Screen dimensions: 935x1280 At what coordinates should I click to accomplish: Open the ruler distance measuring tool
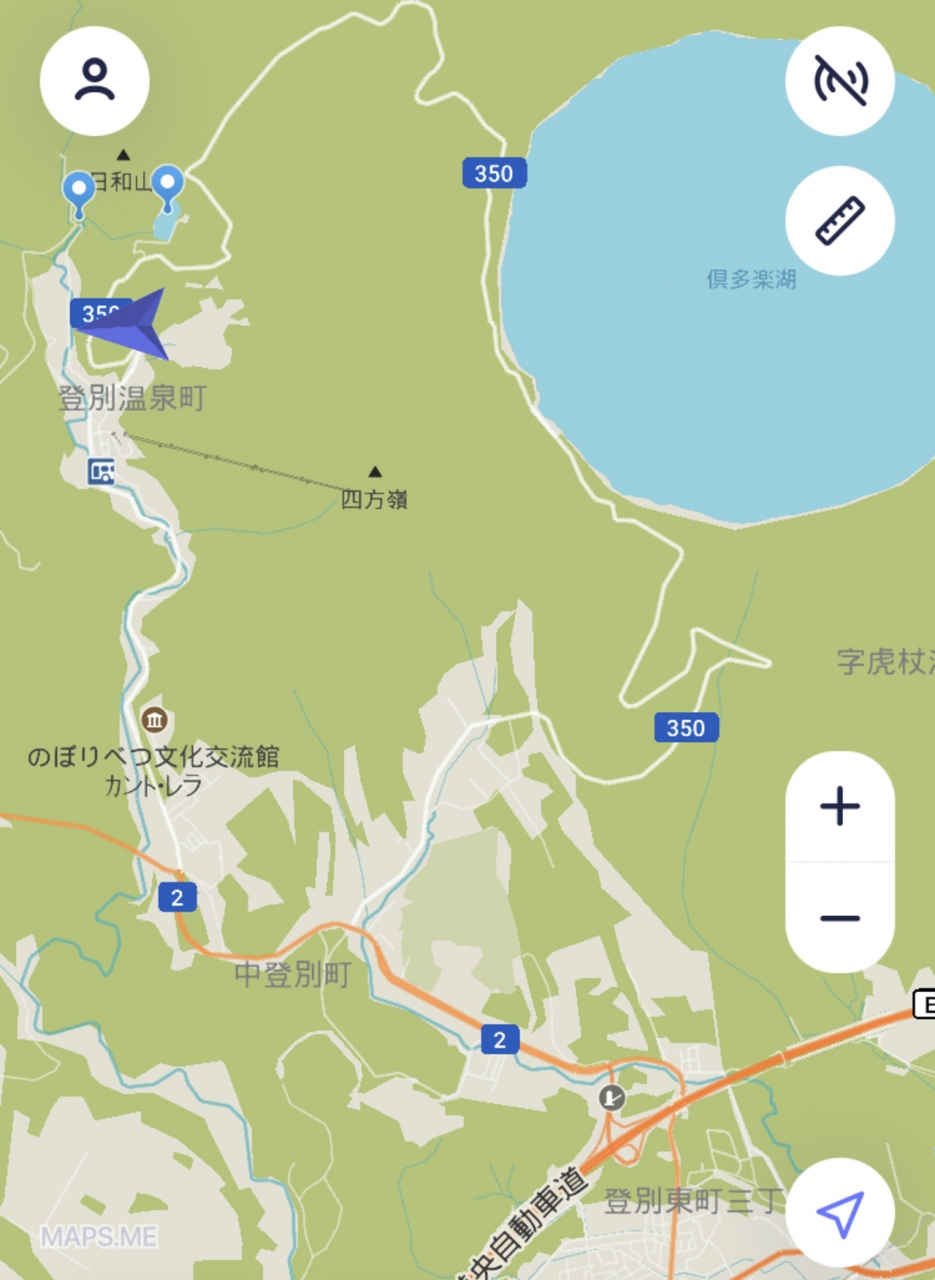coord(840,220)
